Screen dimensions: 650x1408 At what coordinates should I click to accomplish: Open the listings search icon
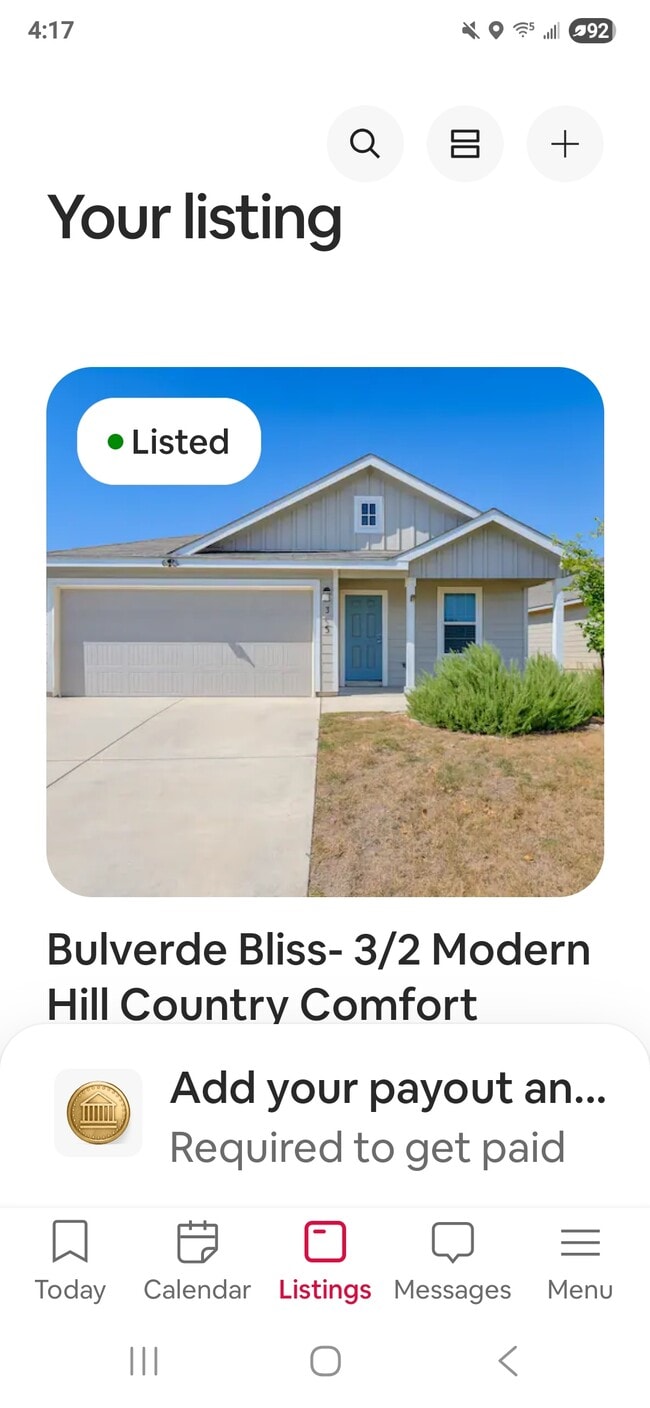[x=365, y=144]
